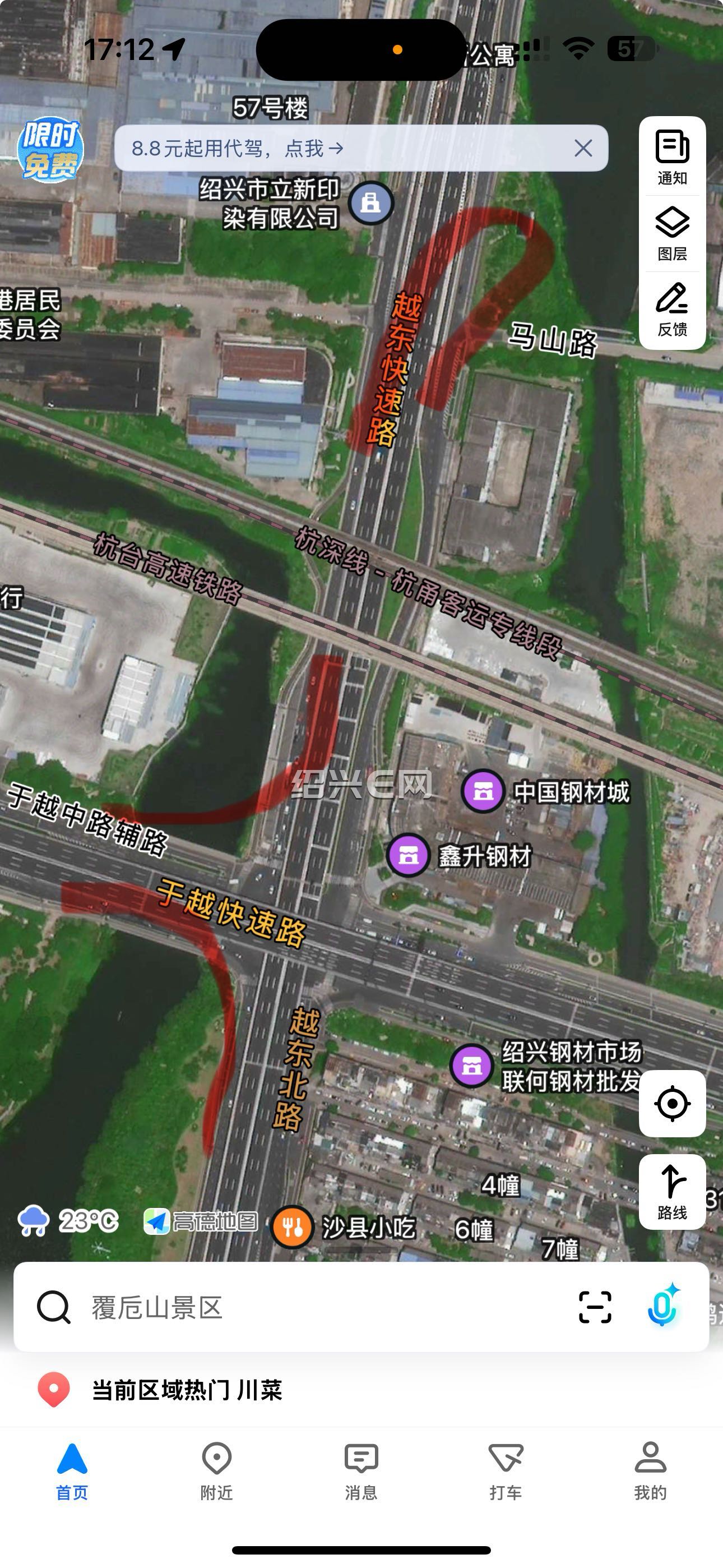Screen dimensions: 723x1568
Task: Open 当前区域热门 川菜 suggestion
Action: point(186,1391)
